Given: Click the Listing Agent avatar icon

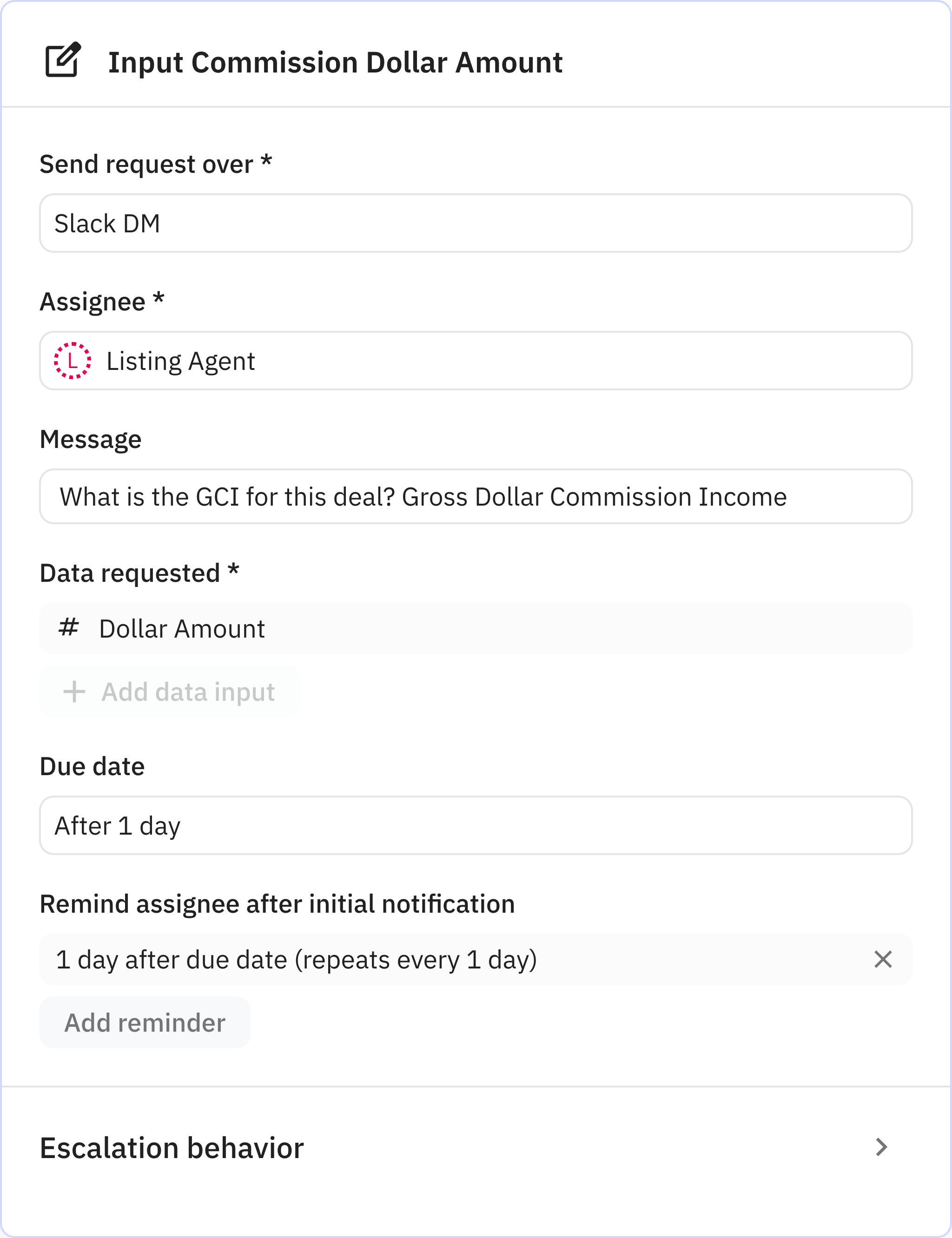Looking at the screenshot, I should pyautogui.click(x=73, y=360).
